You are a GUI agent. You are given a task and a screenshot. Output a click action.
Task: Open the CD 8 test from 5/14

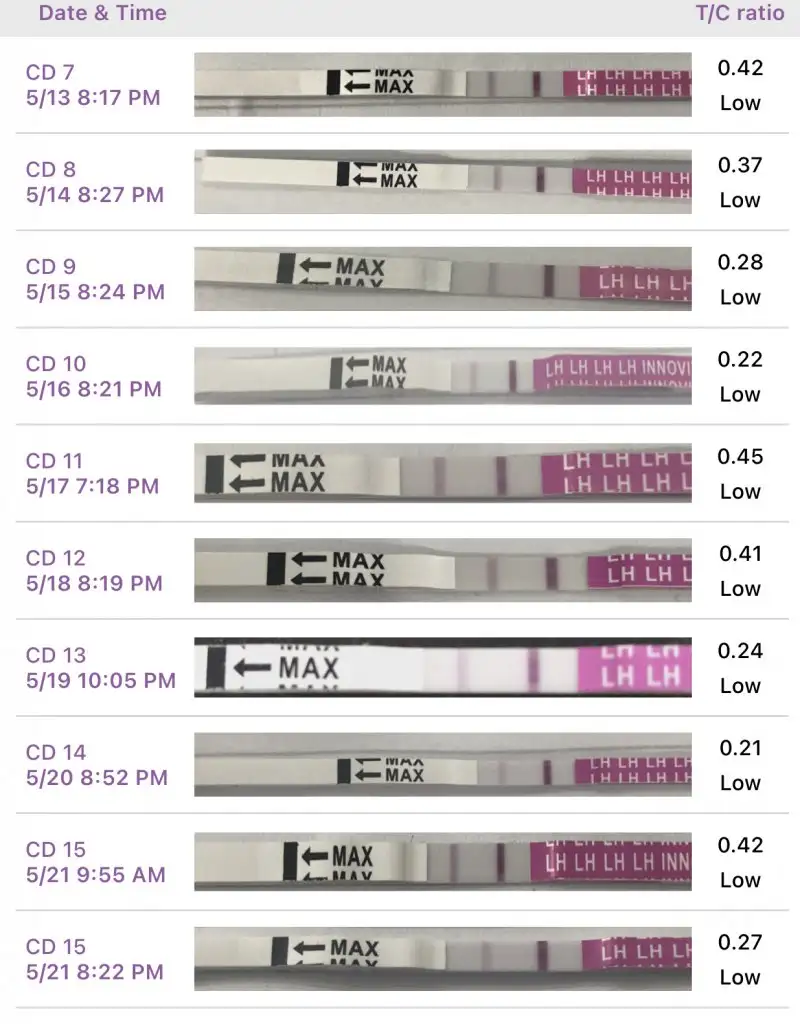[x=400, y=182]
